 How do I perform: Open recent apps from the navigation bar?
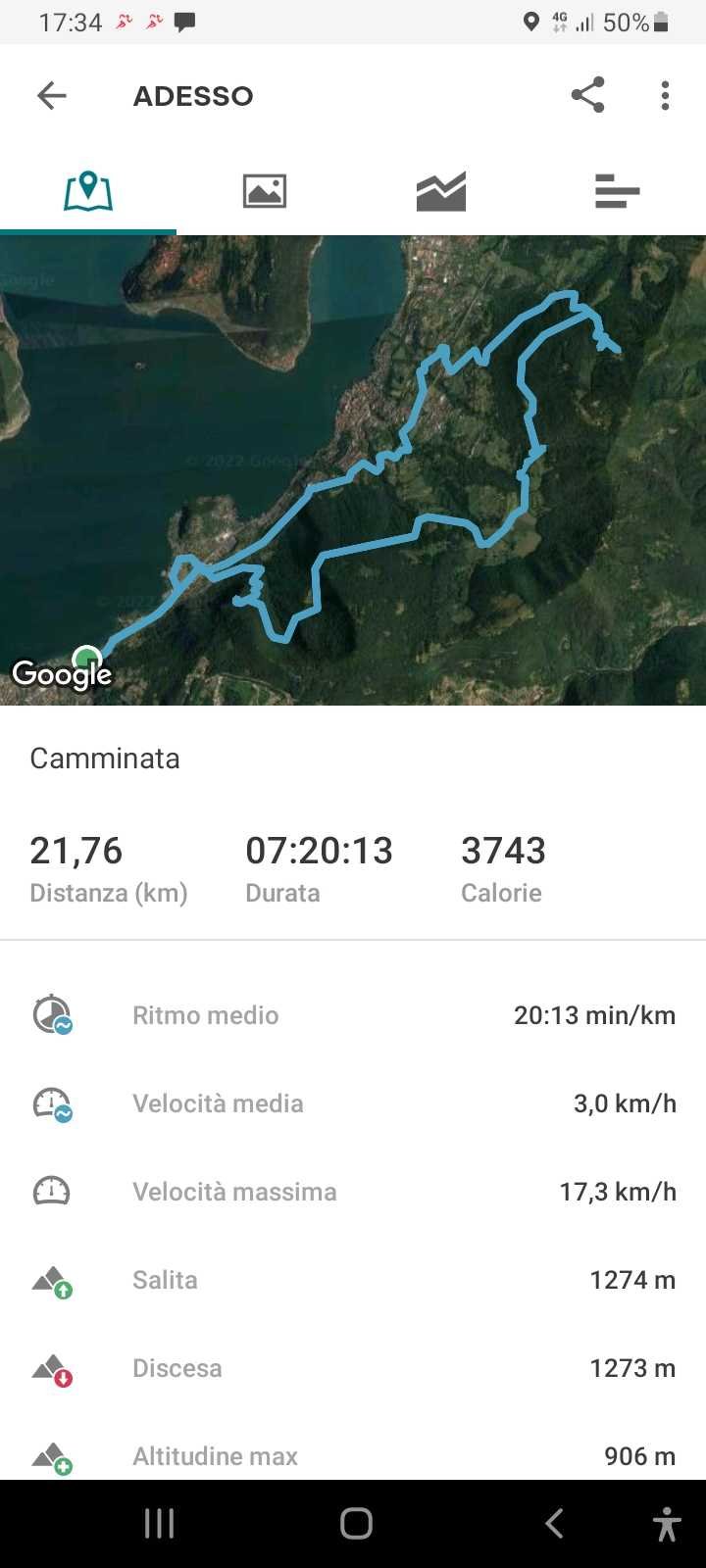pyautogui.click(x=159, y=1523)
